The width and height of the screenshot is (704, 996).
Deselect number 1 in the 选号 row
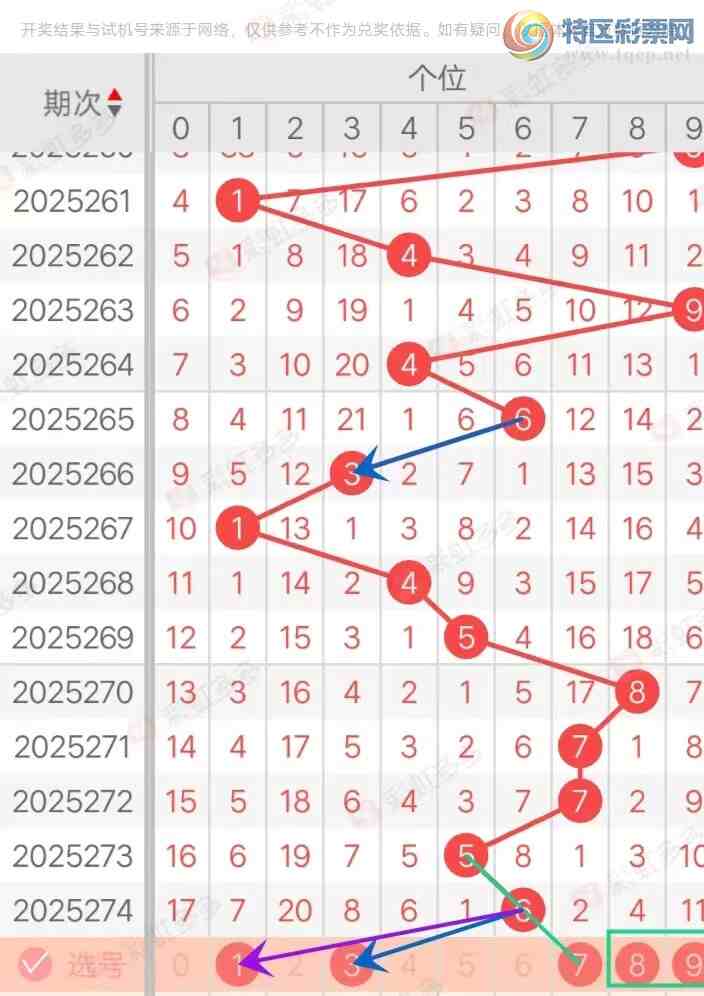tap(237, 965)
